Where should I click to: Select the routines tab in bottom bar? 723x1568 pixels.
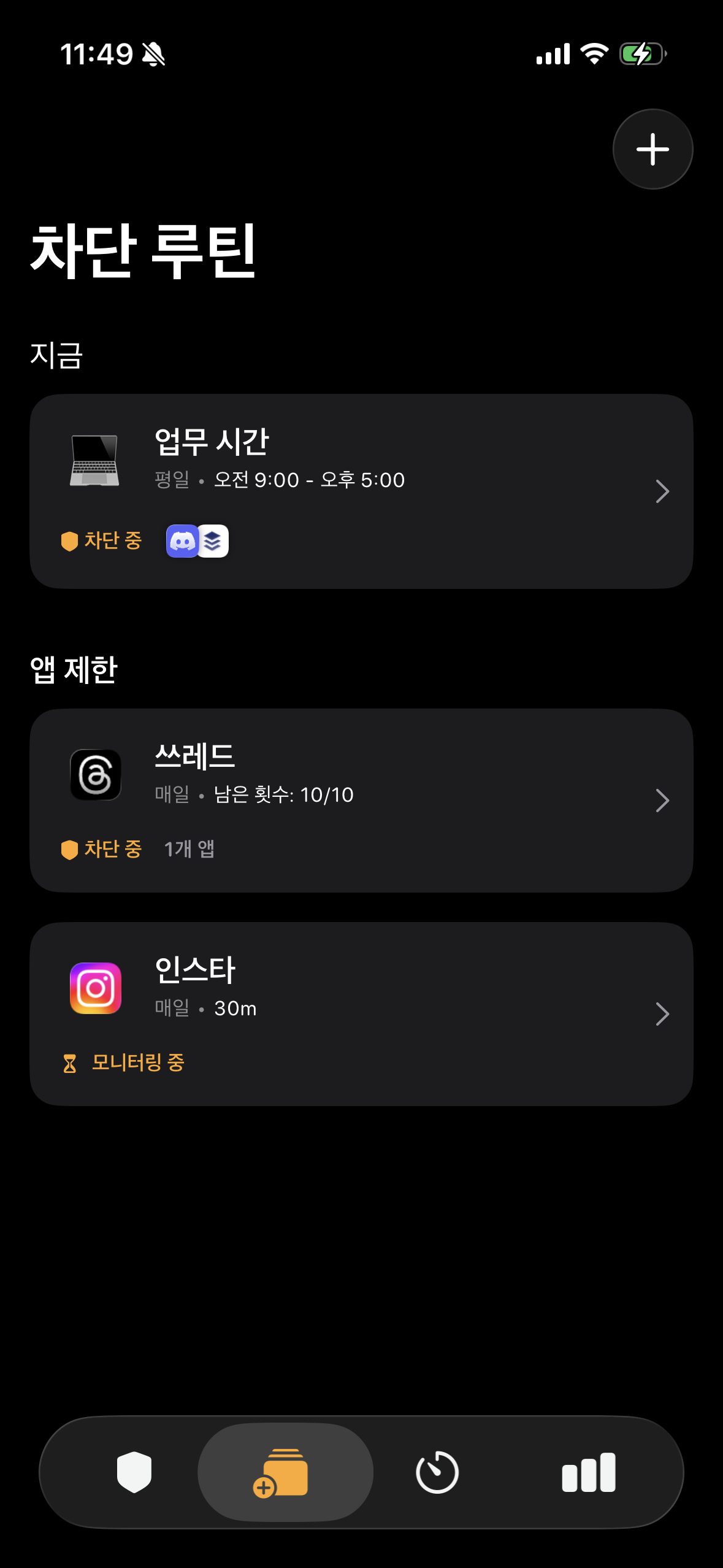click(x=285, y=1472)
